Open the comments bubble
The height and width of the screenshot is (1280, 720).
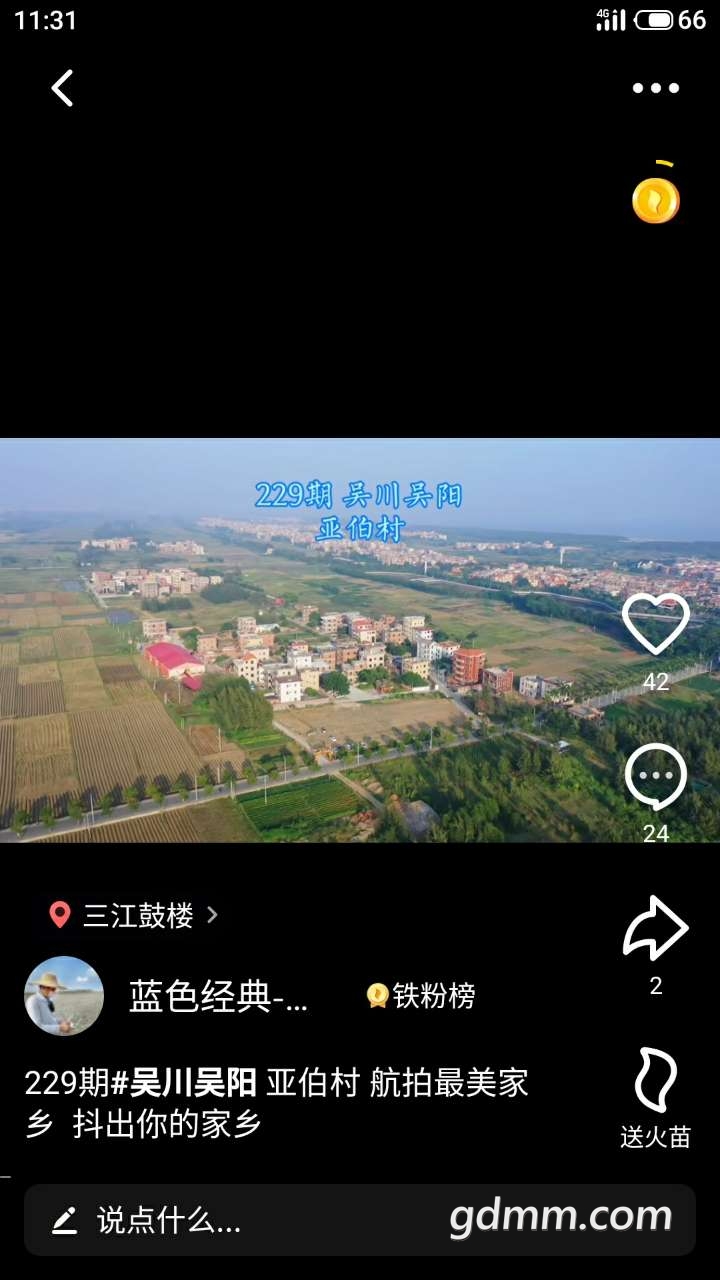point(656,778)
